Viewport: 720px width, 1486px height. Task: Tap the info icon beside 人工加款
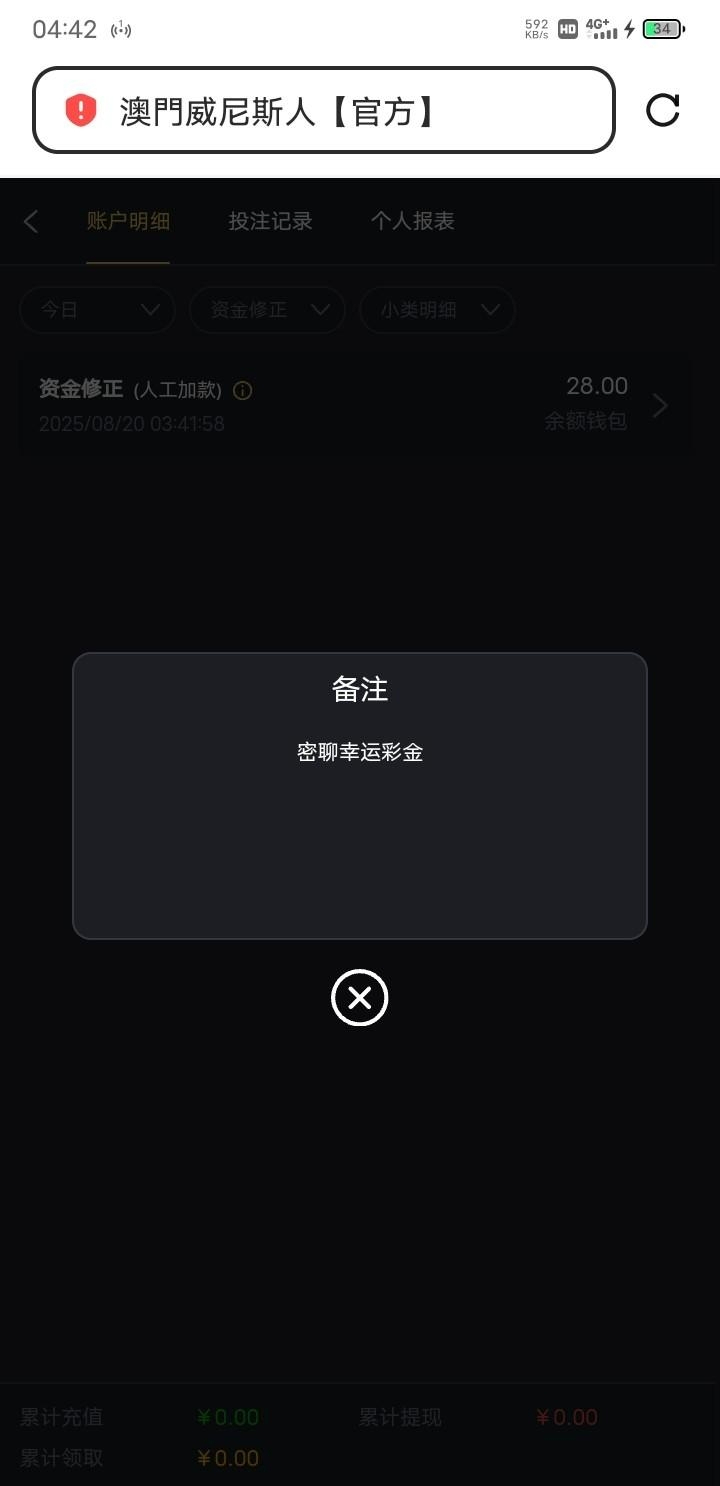[x=242, y=390]
